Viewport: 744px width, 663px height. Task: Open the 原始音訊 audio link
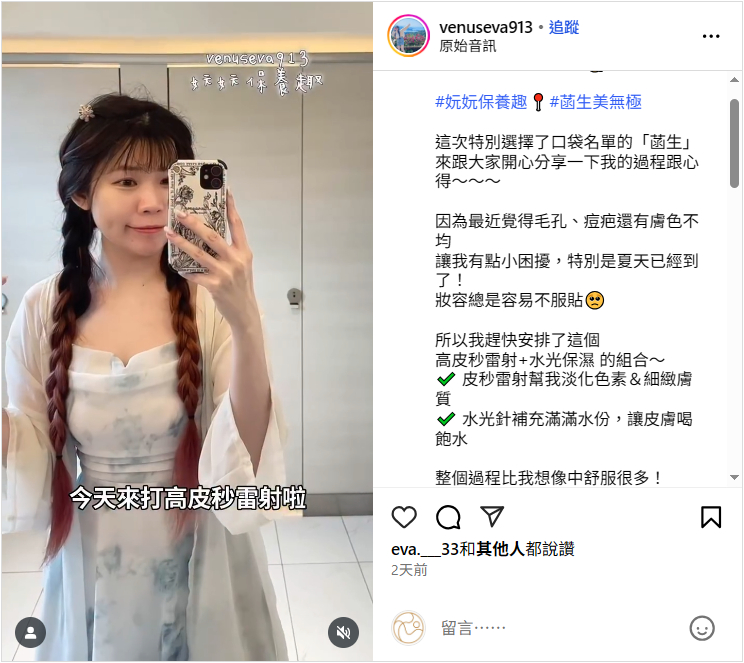tap(467, 46)
